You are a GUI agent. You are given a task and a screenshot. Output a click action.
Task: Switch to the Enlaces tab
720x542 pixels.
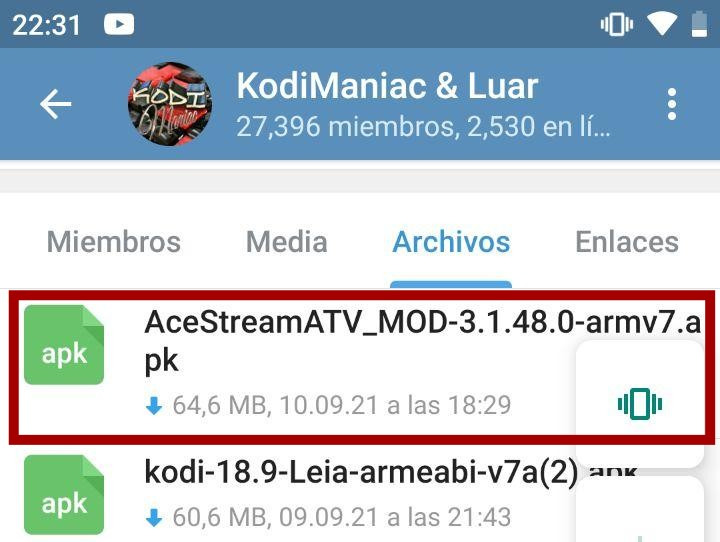(626, 242)
